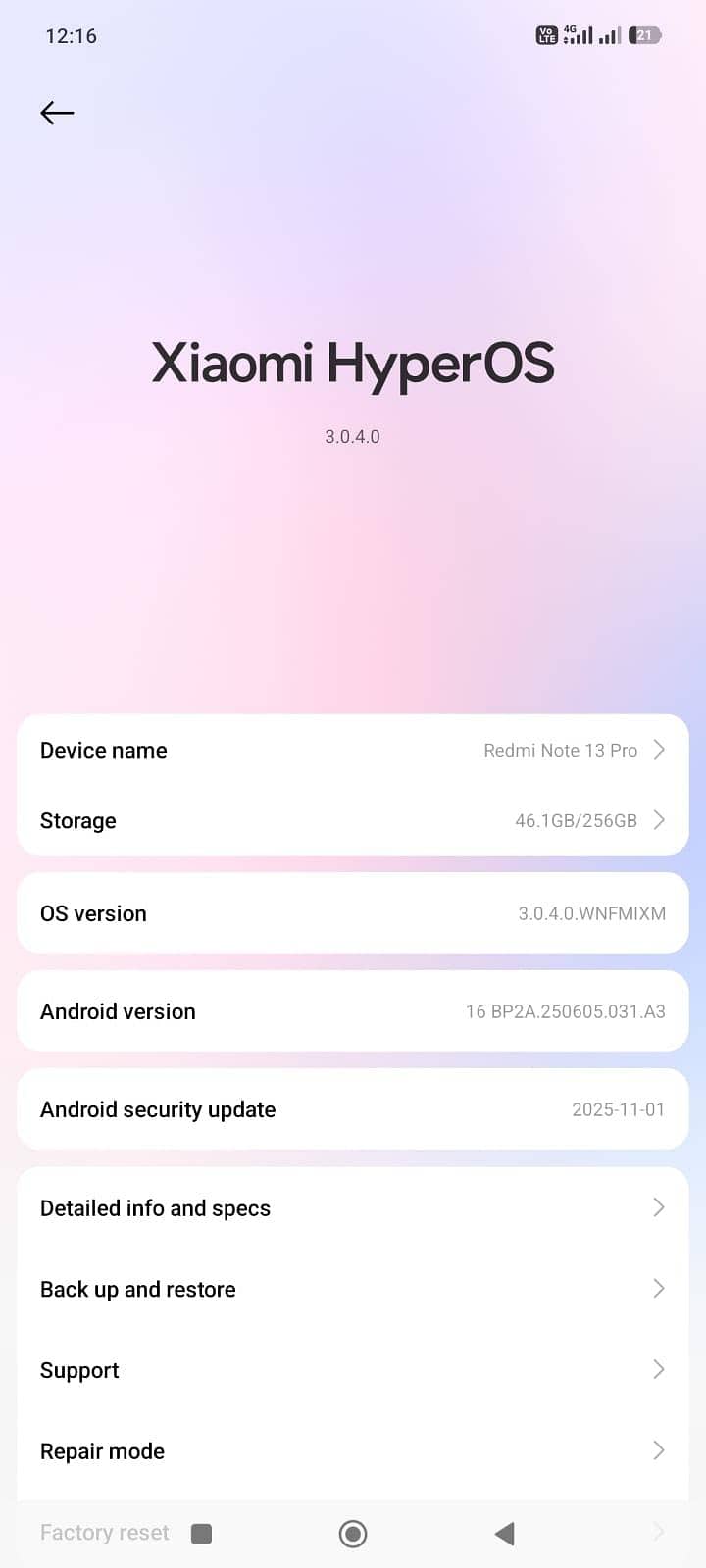Screen dimensions: 706x1568
Task: Tap Factory reset at the bottom
Action: click(104, 1531)
